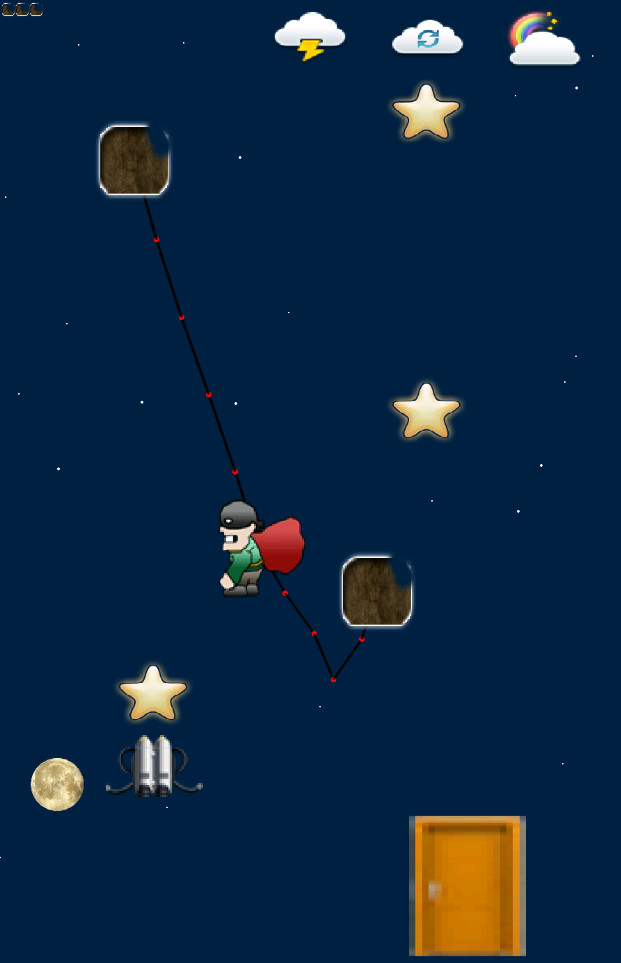Tap the lightning storm cloud icon
621x963 pixels.
pyautogui.click(x=310, y=36)
